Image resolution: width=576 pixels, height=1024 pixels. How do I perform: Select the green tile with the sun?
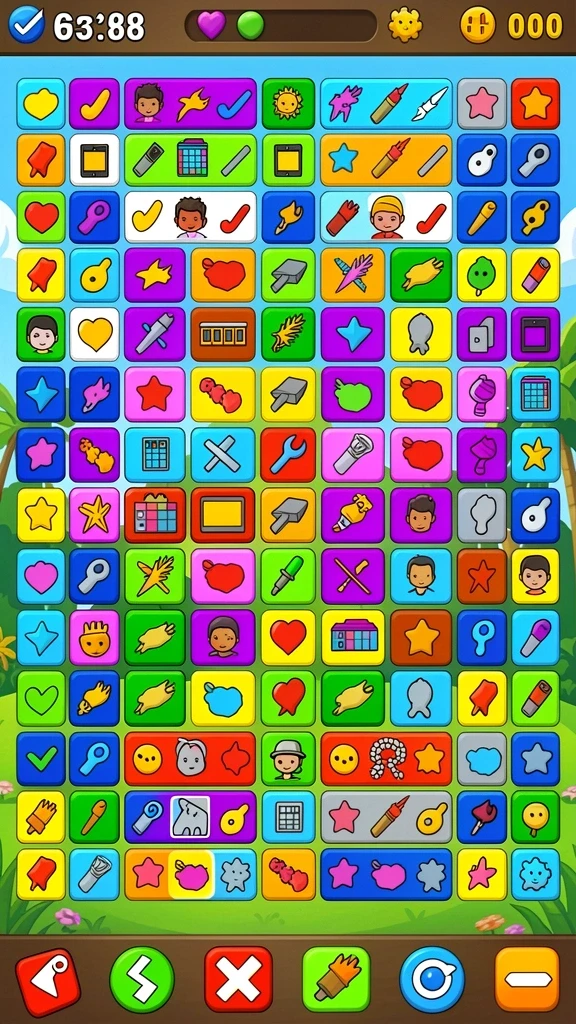click(x=288, y=103)
